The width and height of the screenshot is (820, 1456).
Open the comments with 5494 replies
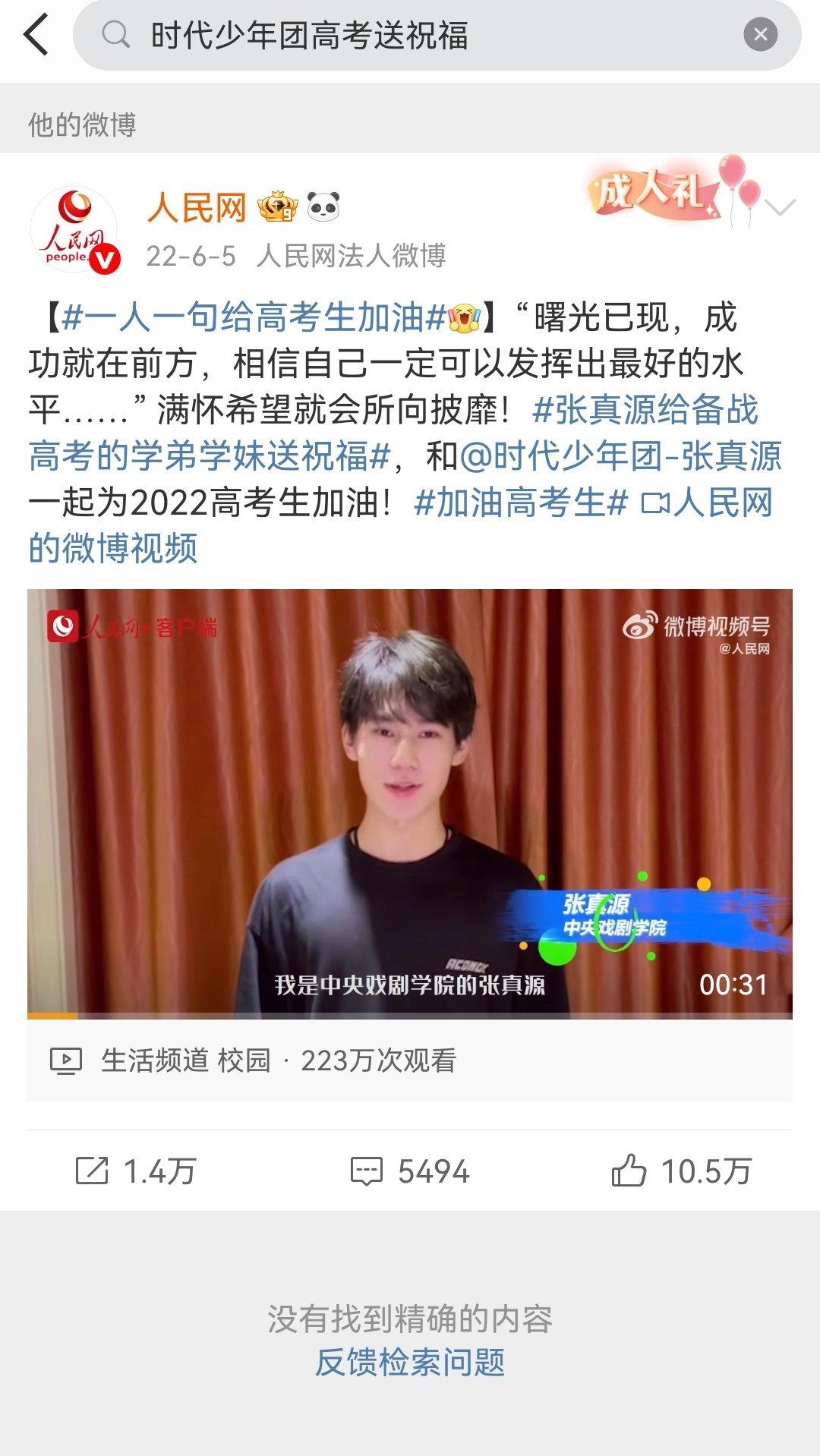[410, 1171]
